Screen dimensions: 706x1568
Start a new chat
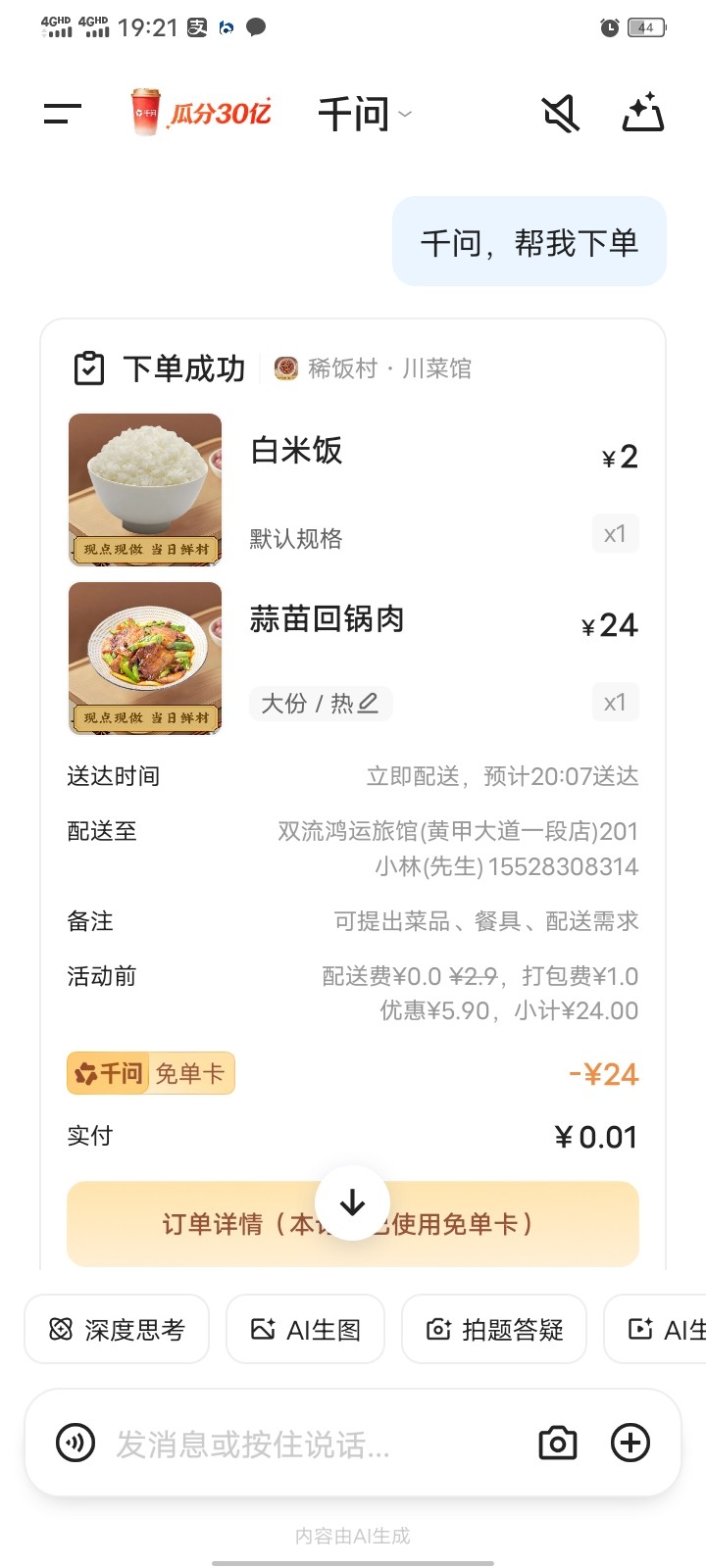643,114
